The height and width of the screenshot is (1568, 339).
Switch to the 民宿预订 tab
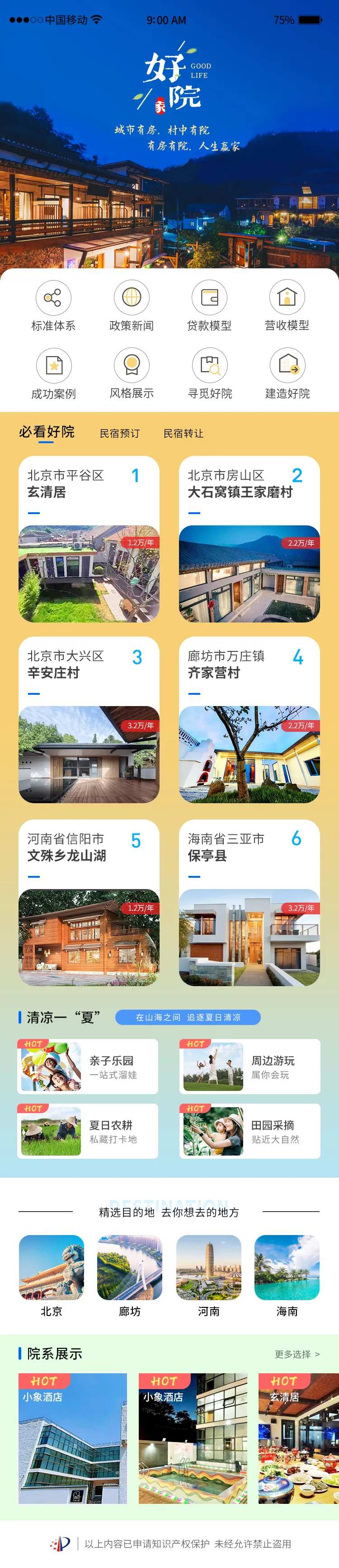point(120,433)
